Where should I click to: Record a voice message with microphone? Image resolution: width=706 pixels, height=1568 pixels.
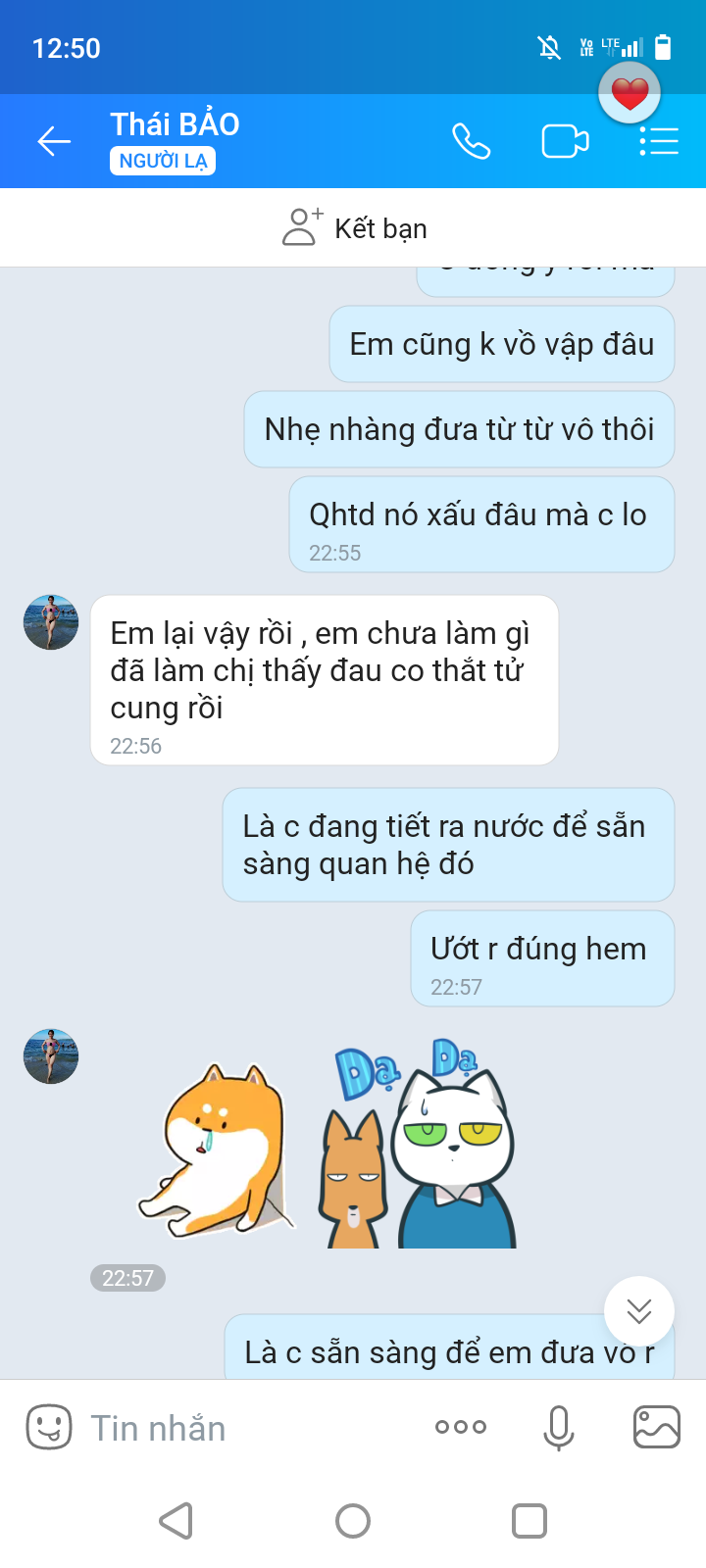click(x=559, y=1427)
